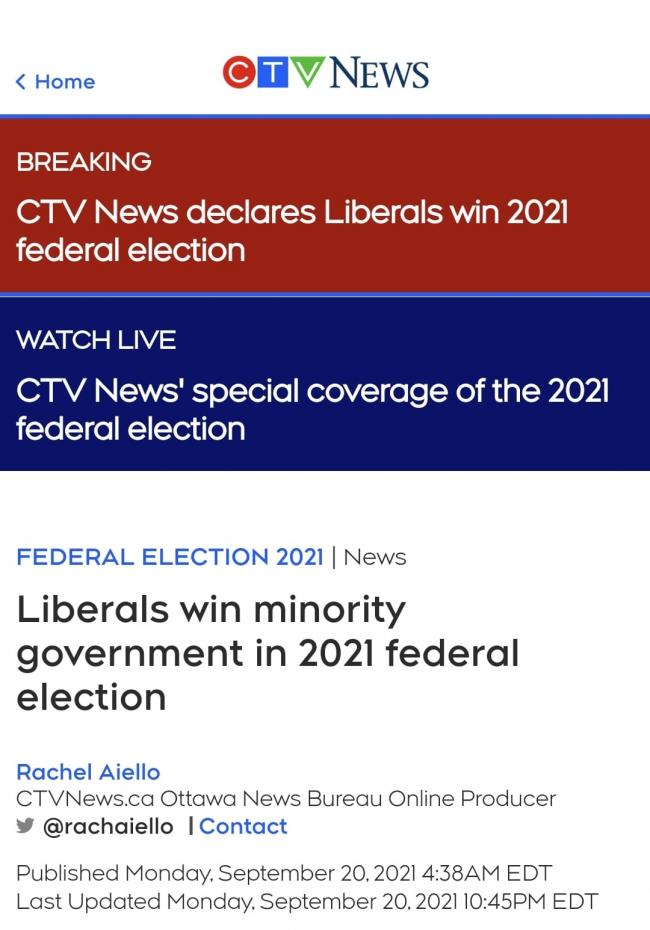This screenshot has width=650, height=930.
Task: Tap the Contact link
Action: [243, 826]
